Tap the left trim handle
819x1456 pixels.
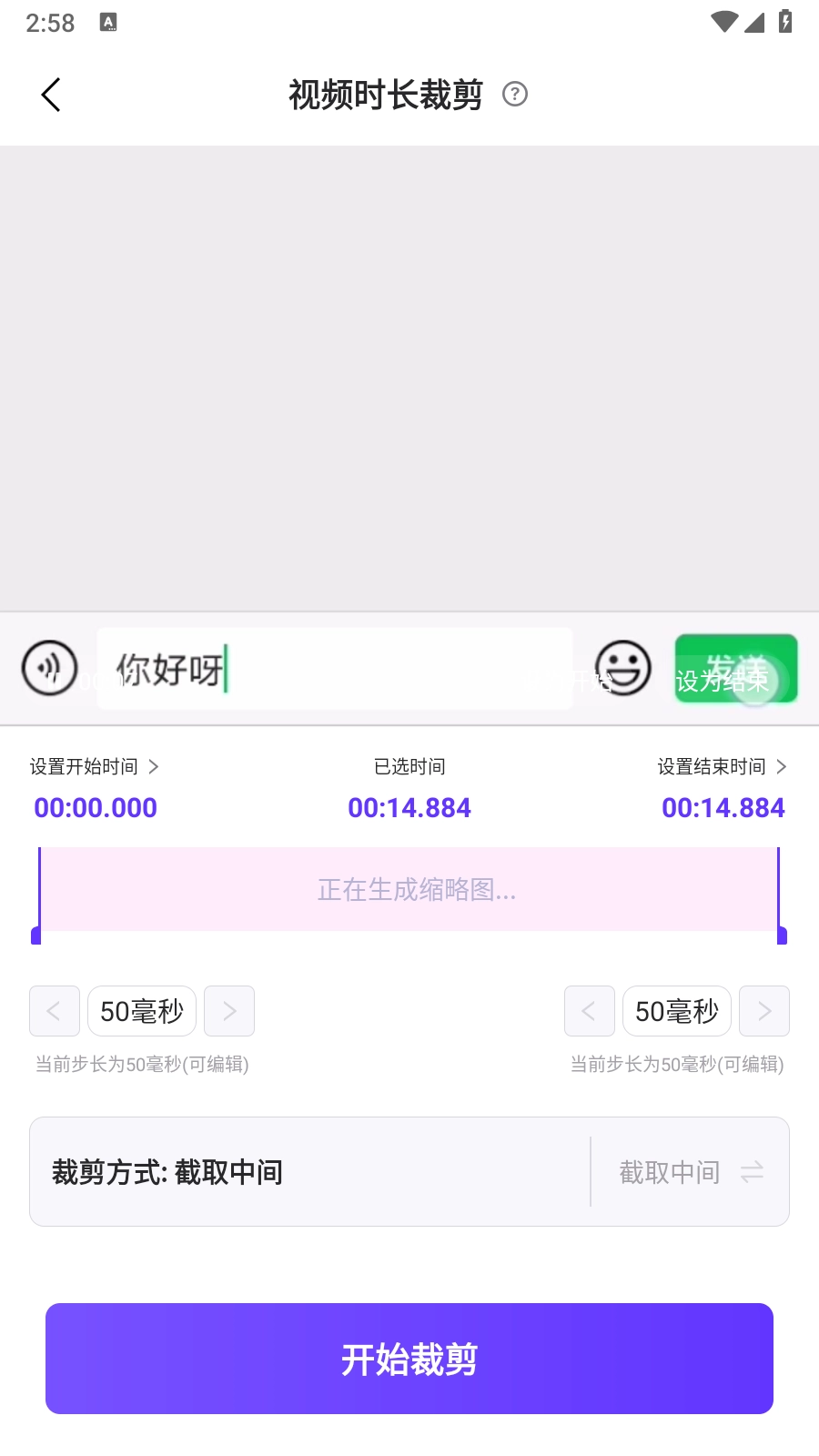pos(37,933)
